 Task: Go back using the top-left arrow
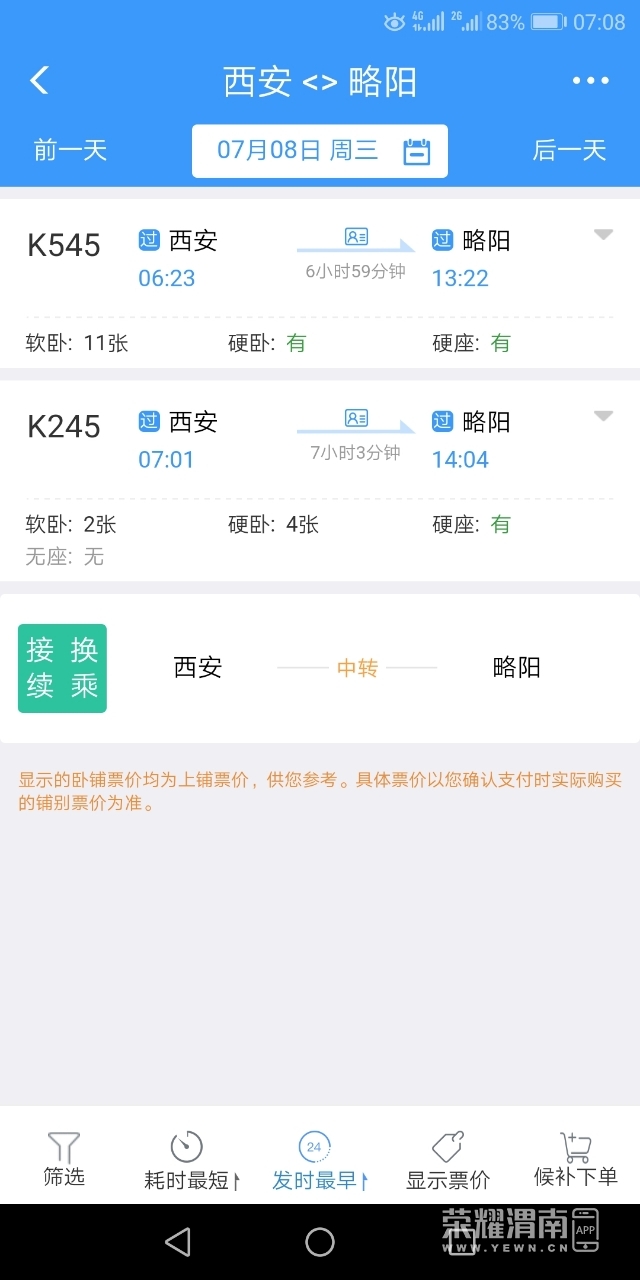coord(39,81)
